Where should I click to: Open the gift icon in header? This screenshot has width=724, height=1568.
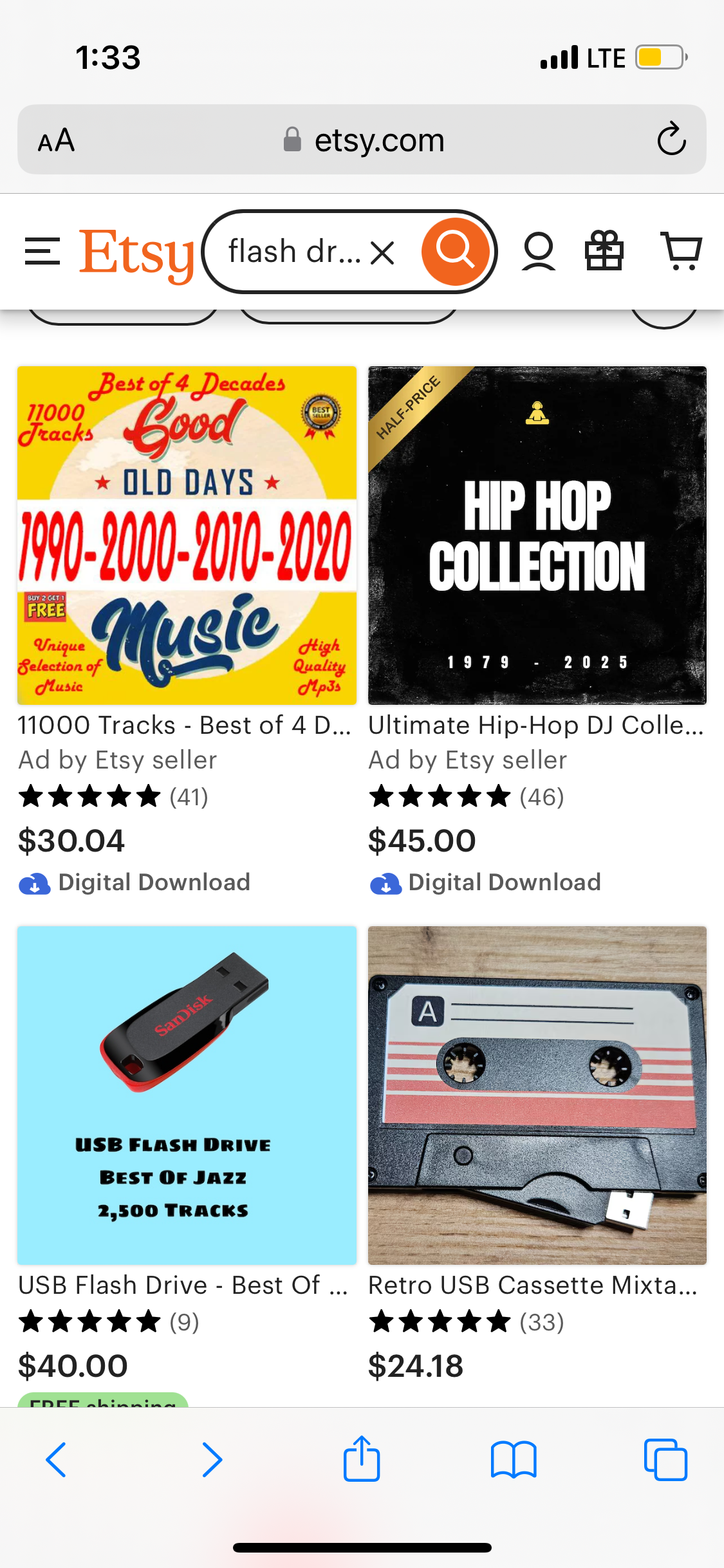point(604,251)
